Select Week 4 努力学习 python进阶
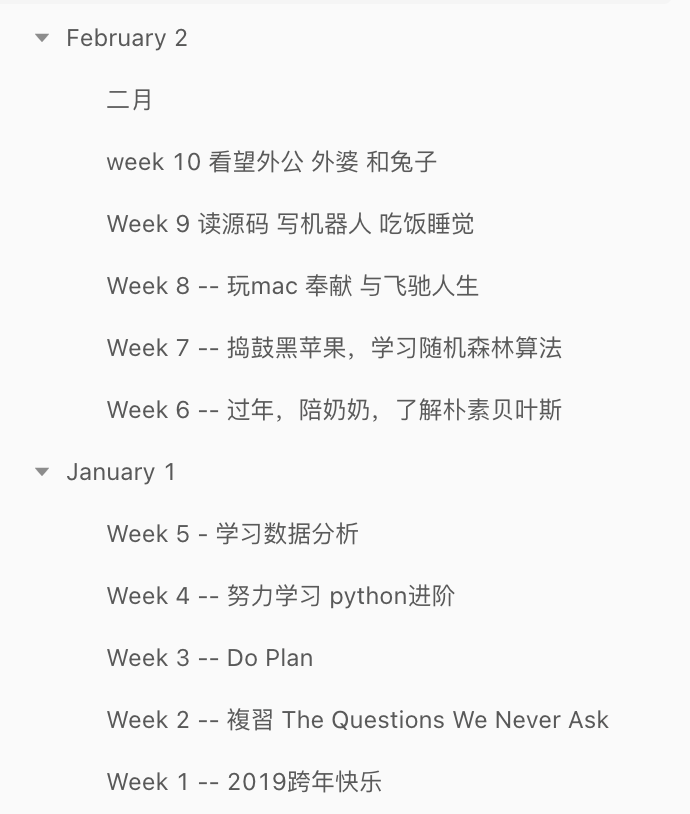Screen dimensions: 690x814 point(281,596)
